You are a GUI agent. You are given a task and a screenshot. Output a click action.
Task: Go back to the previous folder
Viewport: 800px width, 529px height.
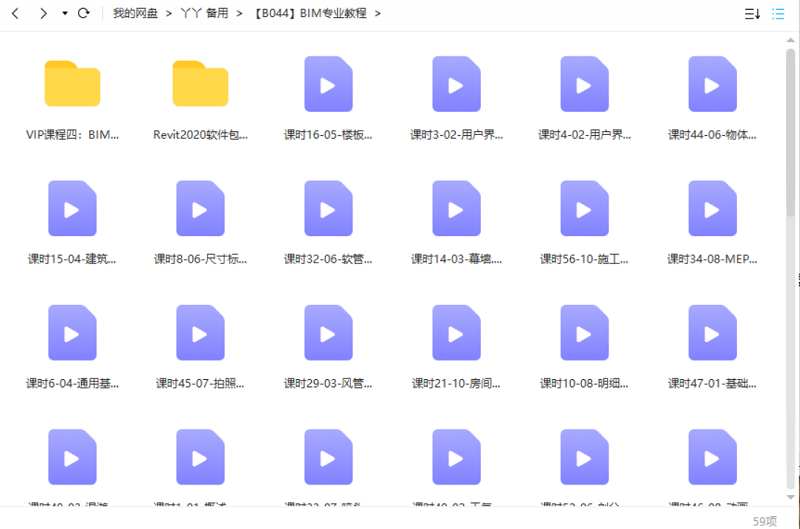(x=15, y=13)
